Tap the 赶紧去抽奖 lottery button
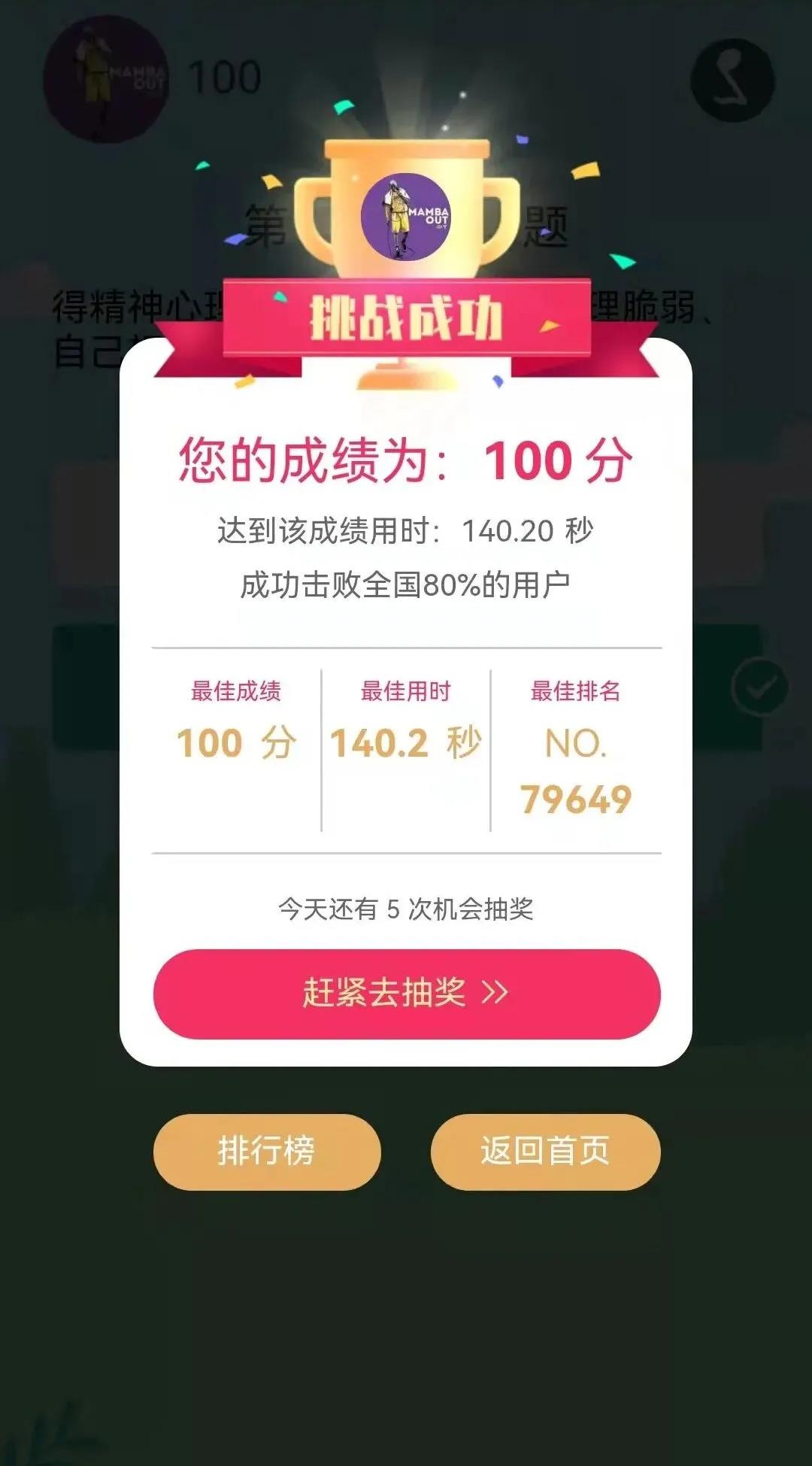Viewport: 812px width, 1466px height. click(407, 994)
